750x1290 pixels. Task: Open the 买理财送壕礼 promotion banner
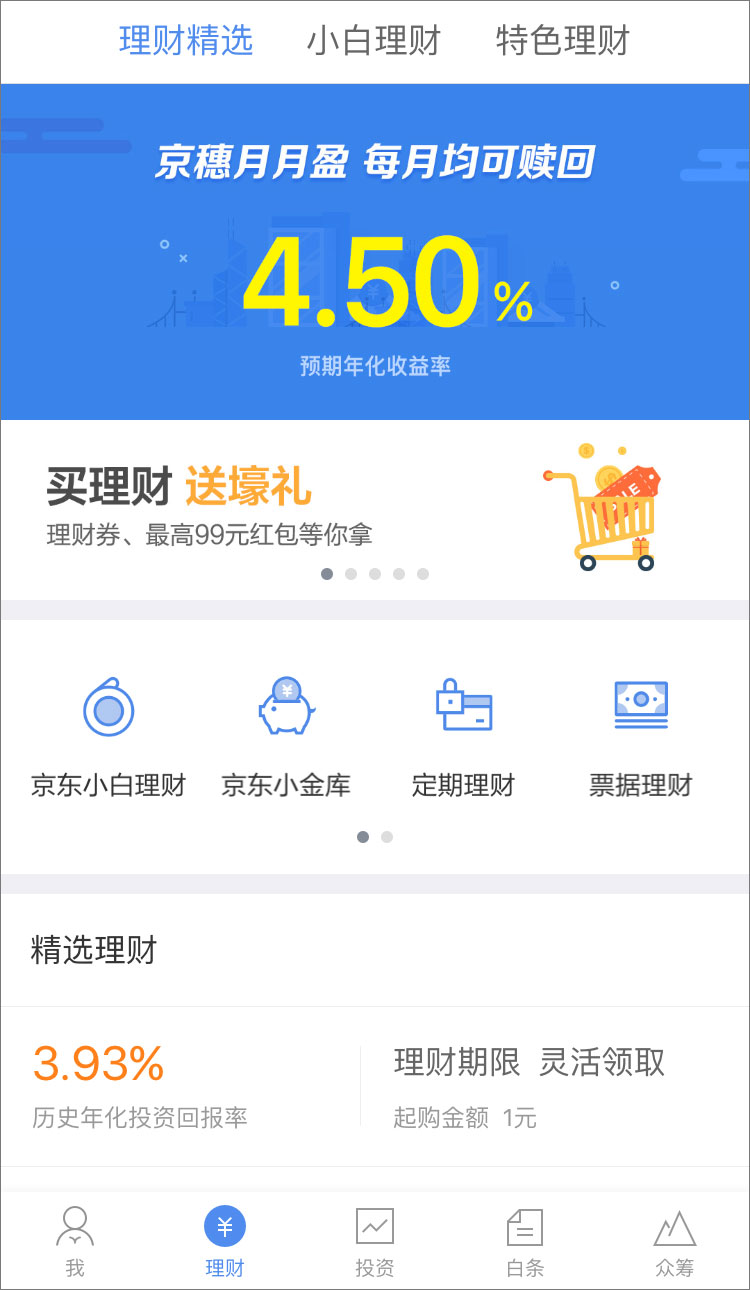[375, 508]
